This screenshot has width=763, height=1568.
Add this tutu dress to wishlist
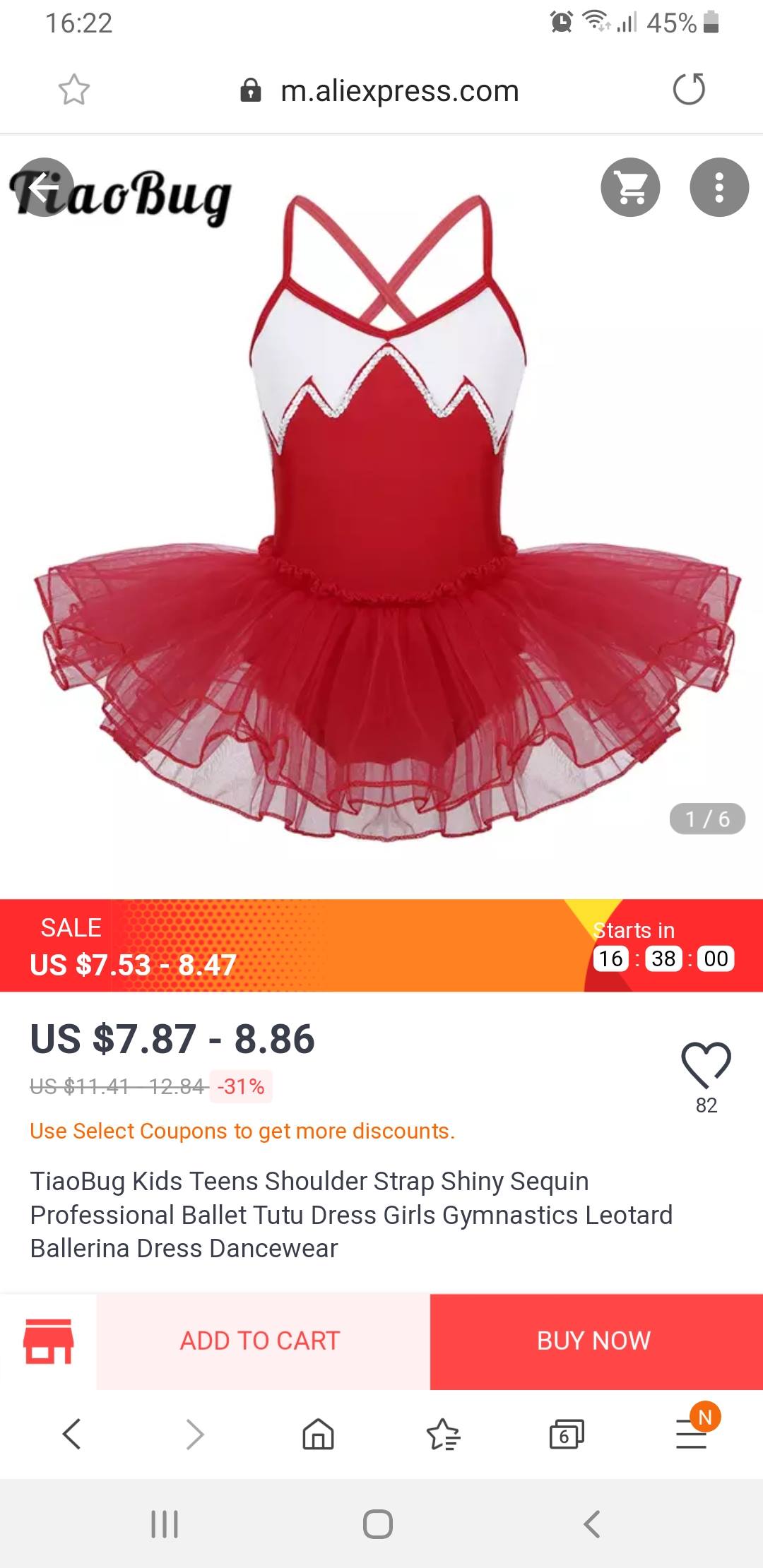(x=706, y=1065)
